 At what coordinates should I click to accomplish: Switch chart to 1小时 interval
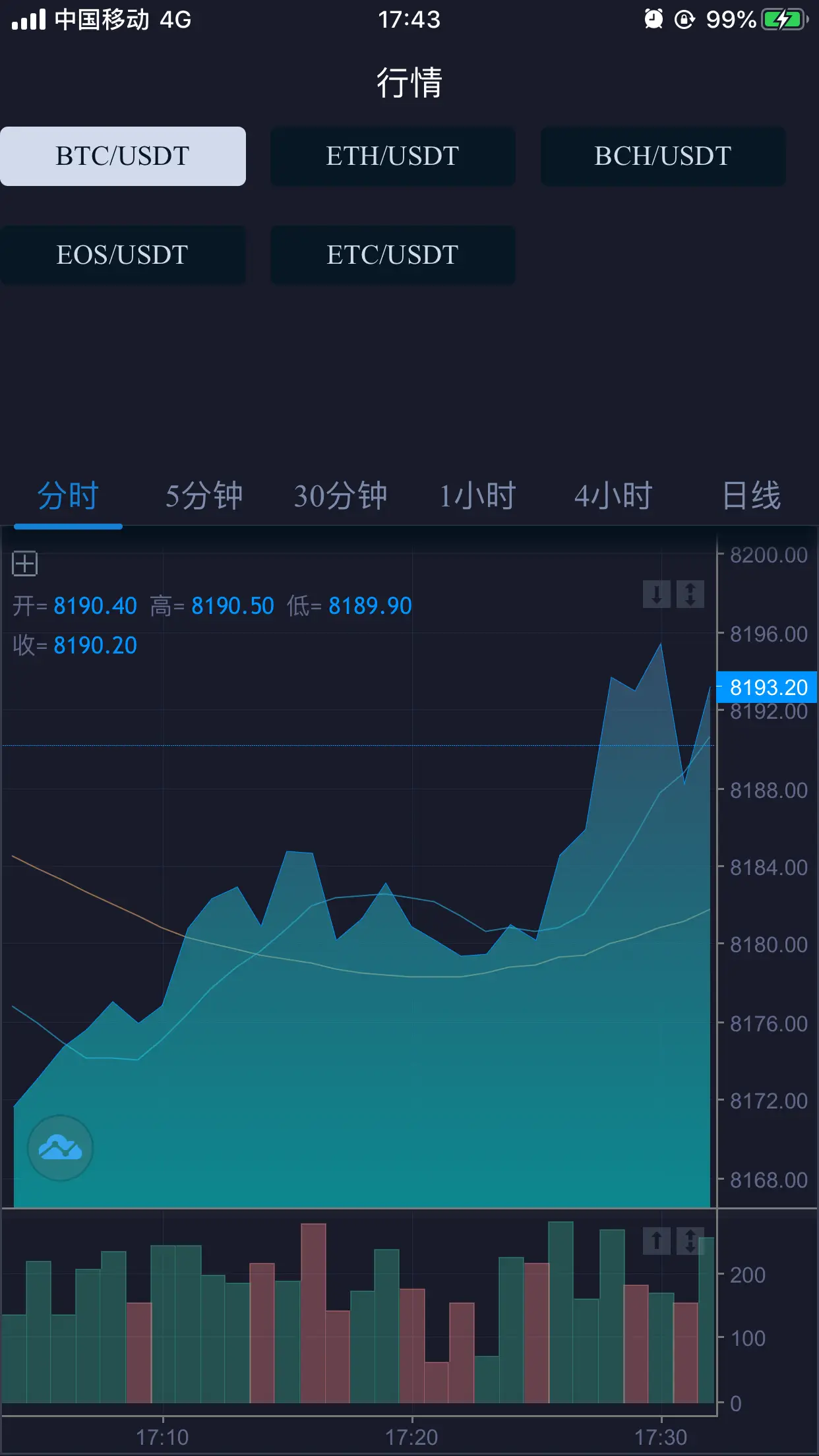click(477, 496)
